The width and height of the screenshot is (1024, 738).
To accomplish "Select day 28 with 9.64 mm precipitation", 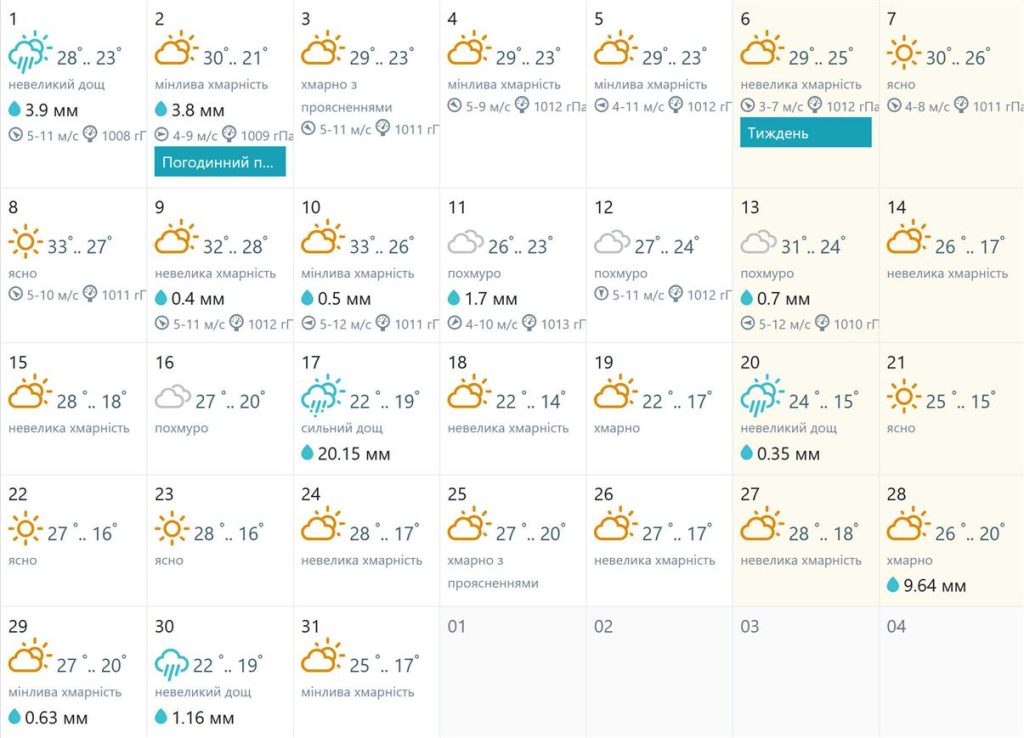I will [951, 540].
